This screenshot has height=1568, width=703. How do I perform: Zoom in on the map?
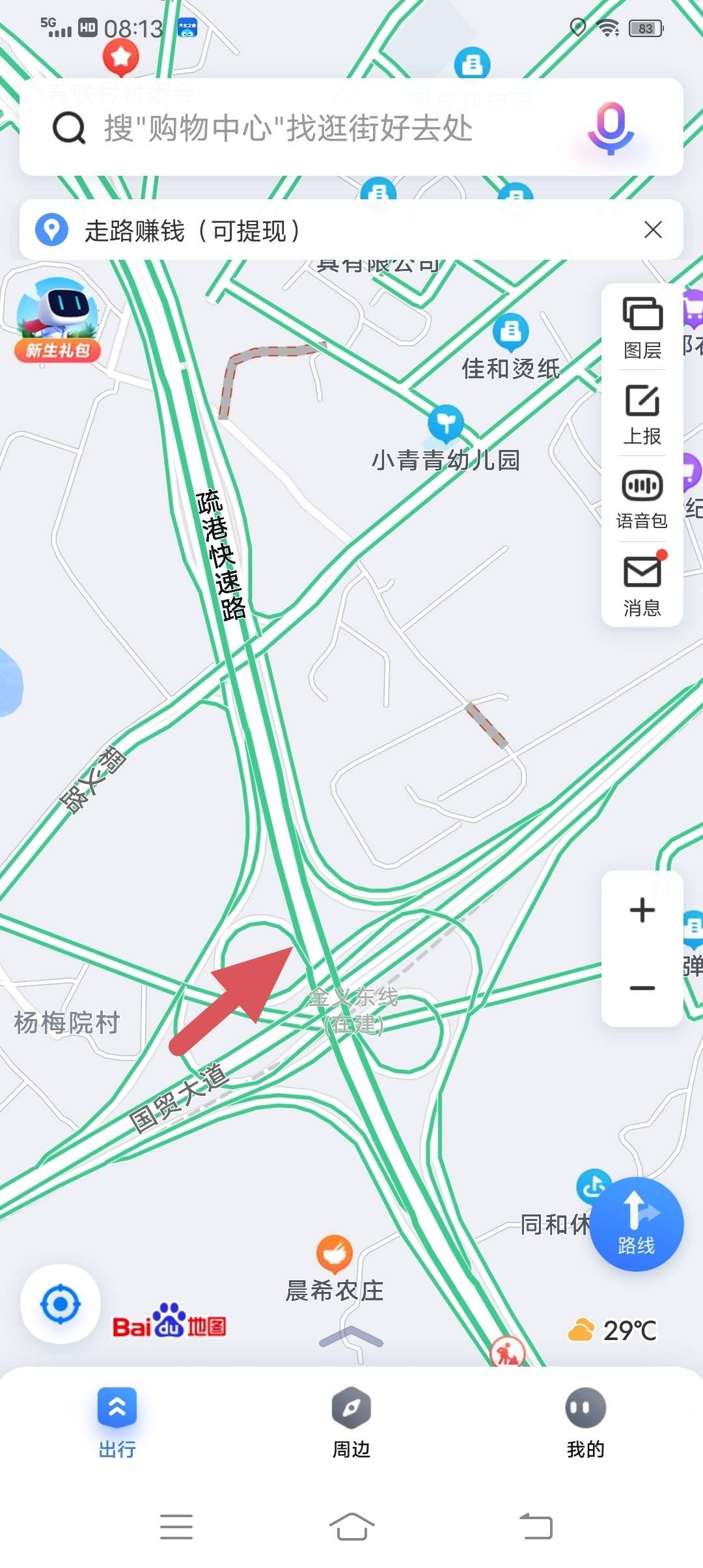pos(642,910)
